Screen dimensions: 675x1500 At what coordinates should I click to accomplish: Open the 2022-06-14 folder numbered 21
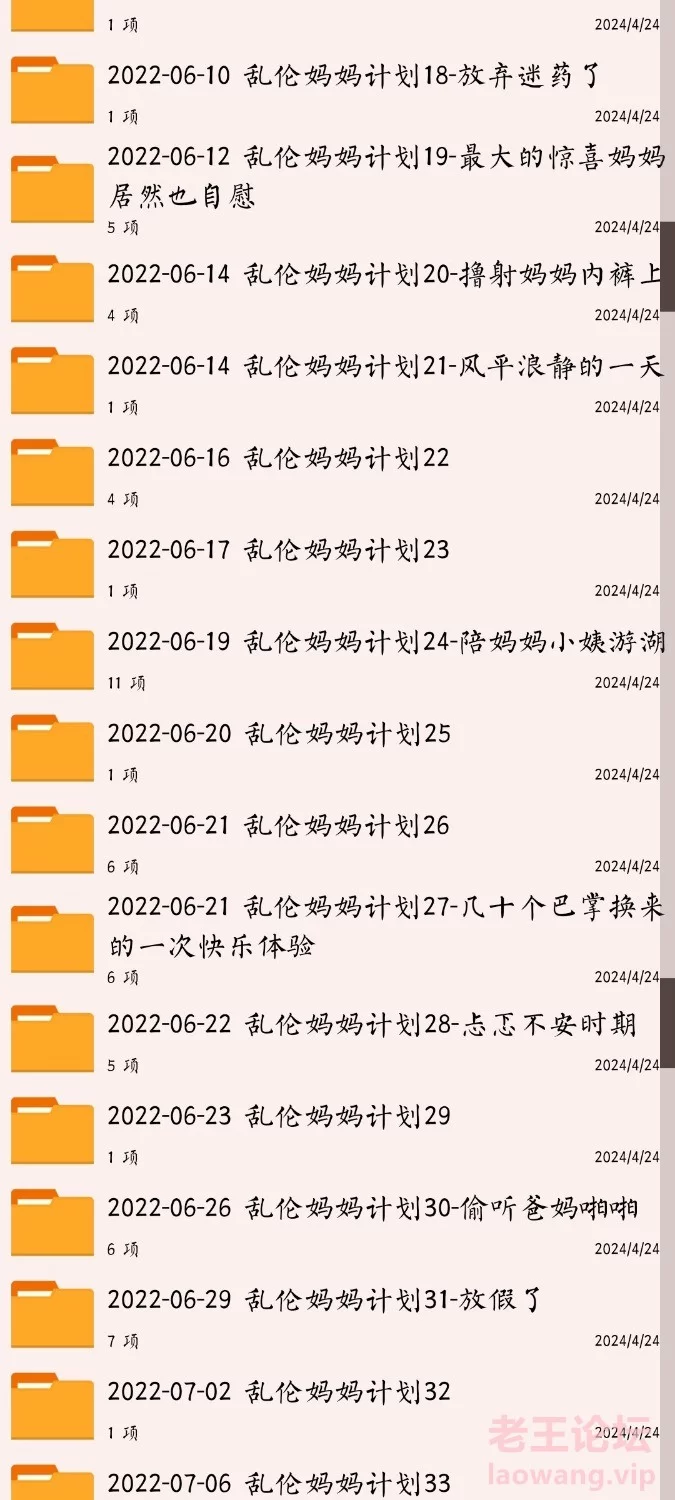[330, 381]
